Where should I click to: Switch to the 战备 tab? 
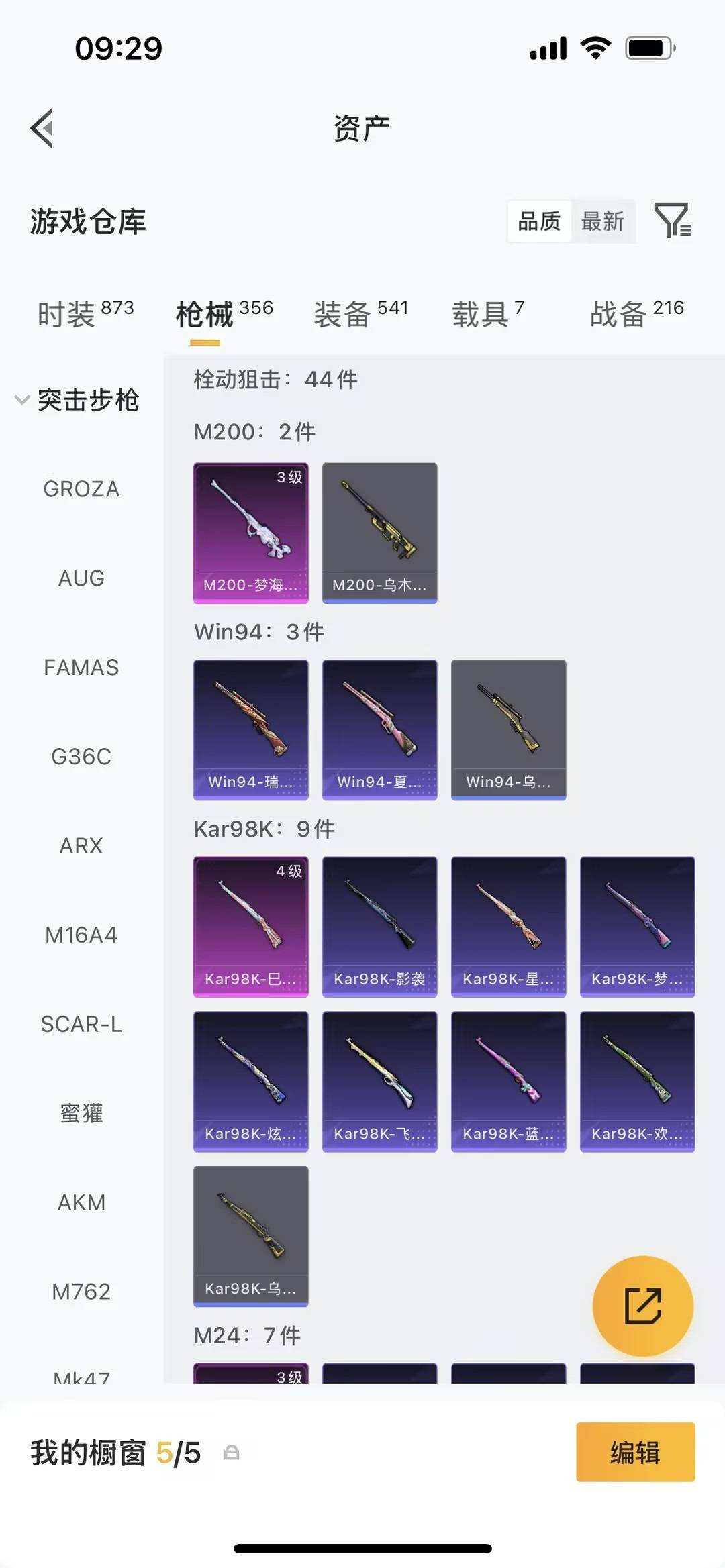coord(636,313)
